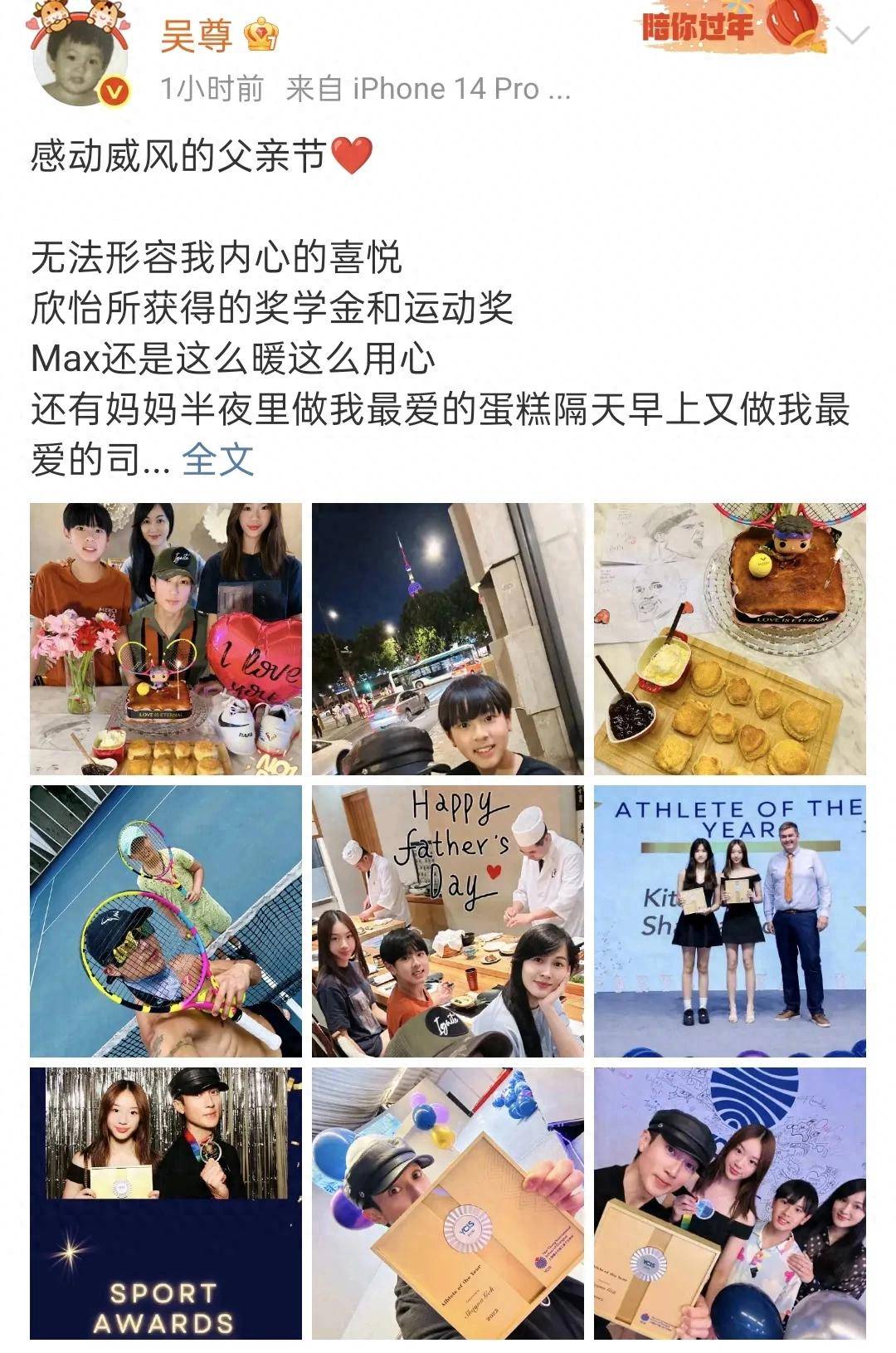Screen dimensions: 896x1353
Task: Open the Athlete of the Year photo
Action: [729, 921]
